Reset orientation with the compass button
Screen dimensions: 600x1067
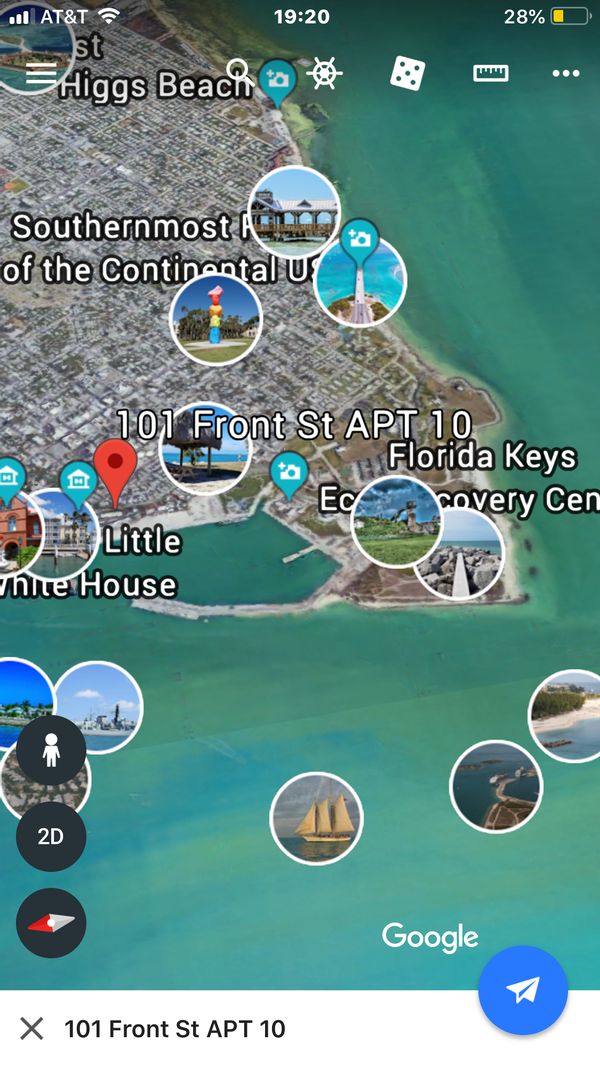pyautogui.click(x=51, y=923)
